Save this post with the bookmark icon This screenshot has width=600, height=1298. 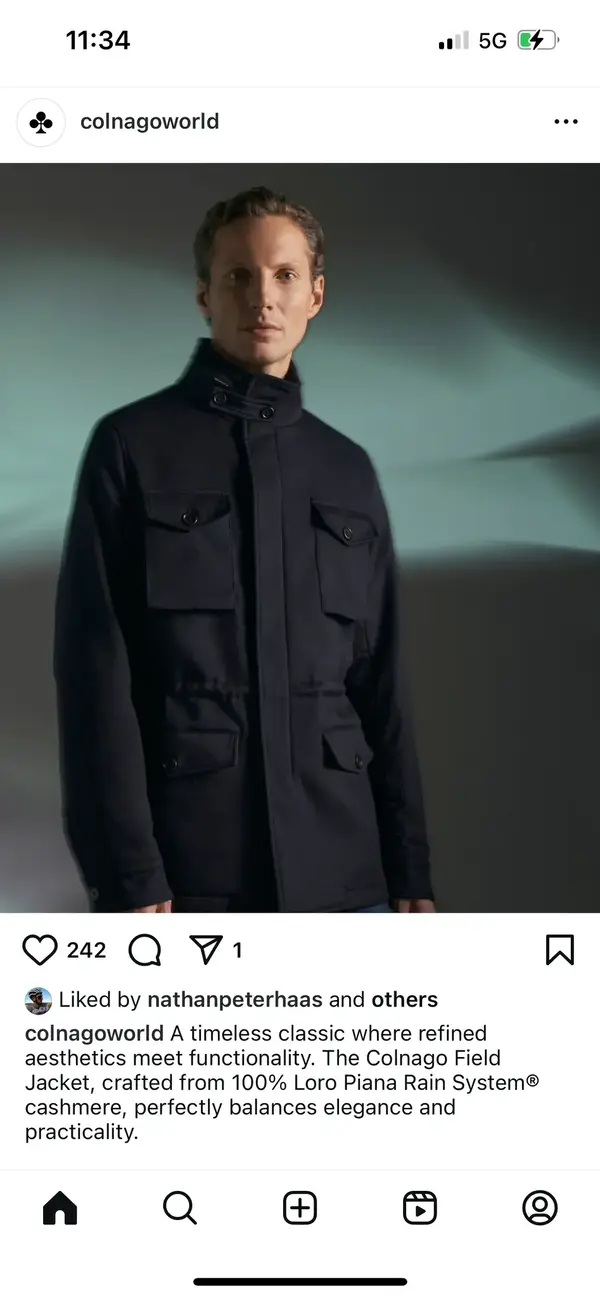pyautogui.click(x=560, y=950)
